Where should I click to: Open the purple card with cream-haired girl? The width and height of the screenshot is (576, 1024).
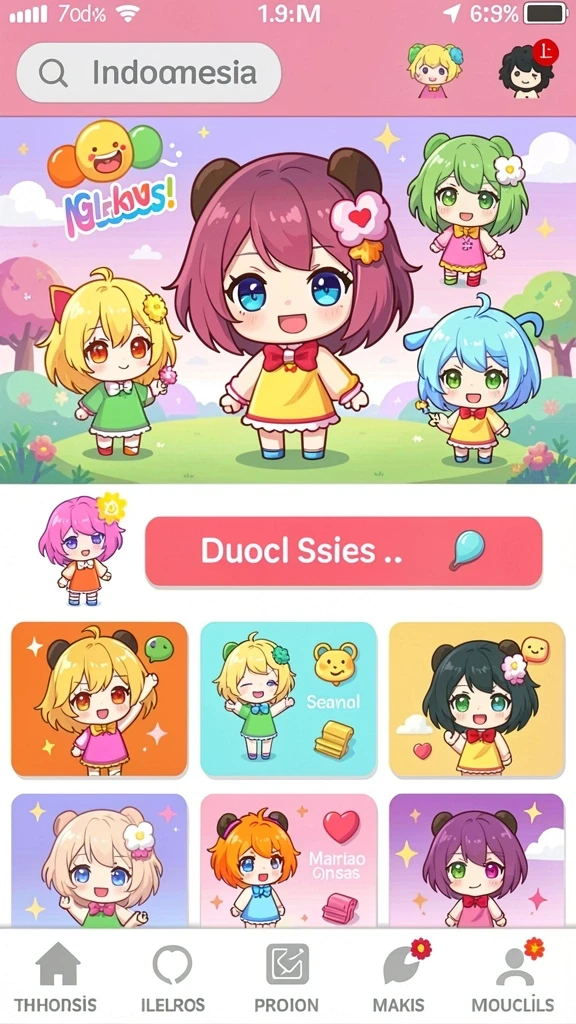99,861
